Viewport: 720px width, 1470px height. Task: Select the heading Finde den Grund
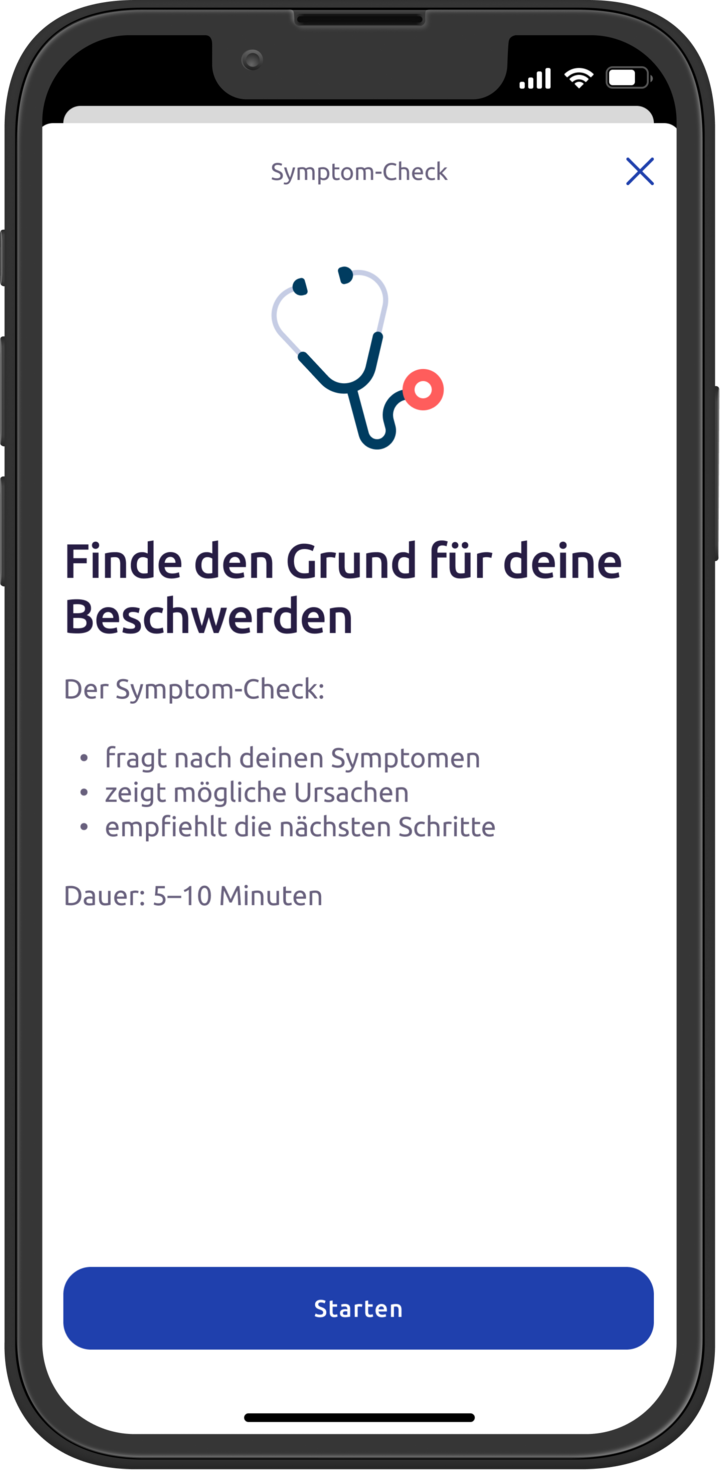point(343,561)
